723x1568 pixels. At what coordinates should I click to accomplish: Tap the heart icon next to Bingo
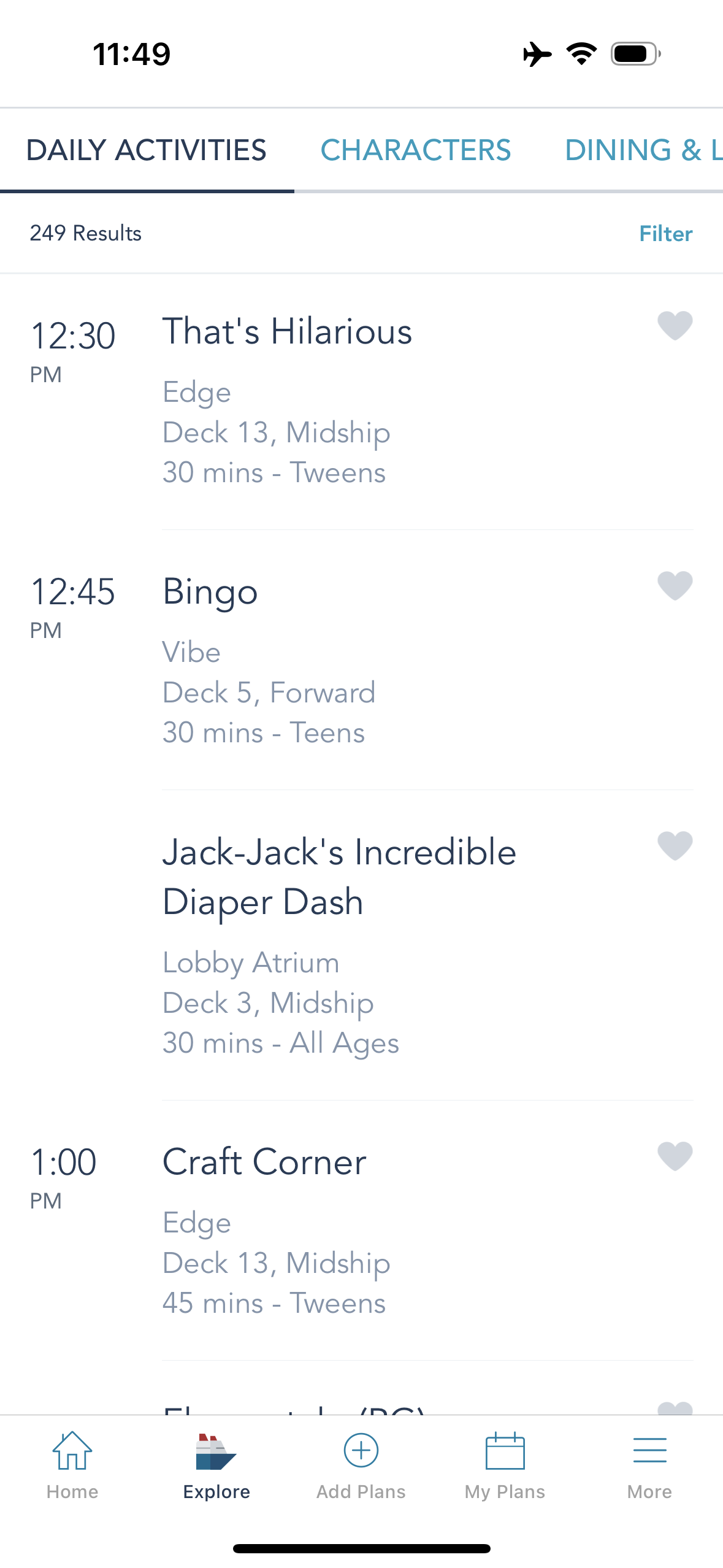tap(675, 585)
